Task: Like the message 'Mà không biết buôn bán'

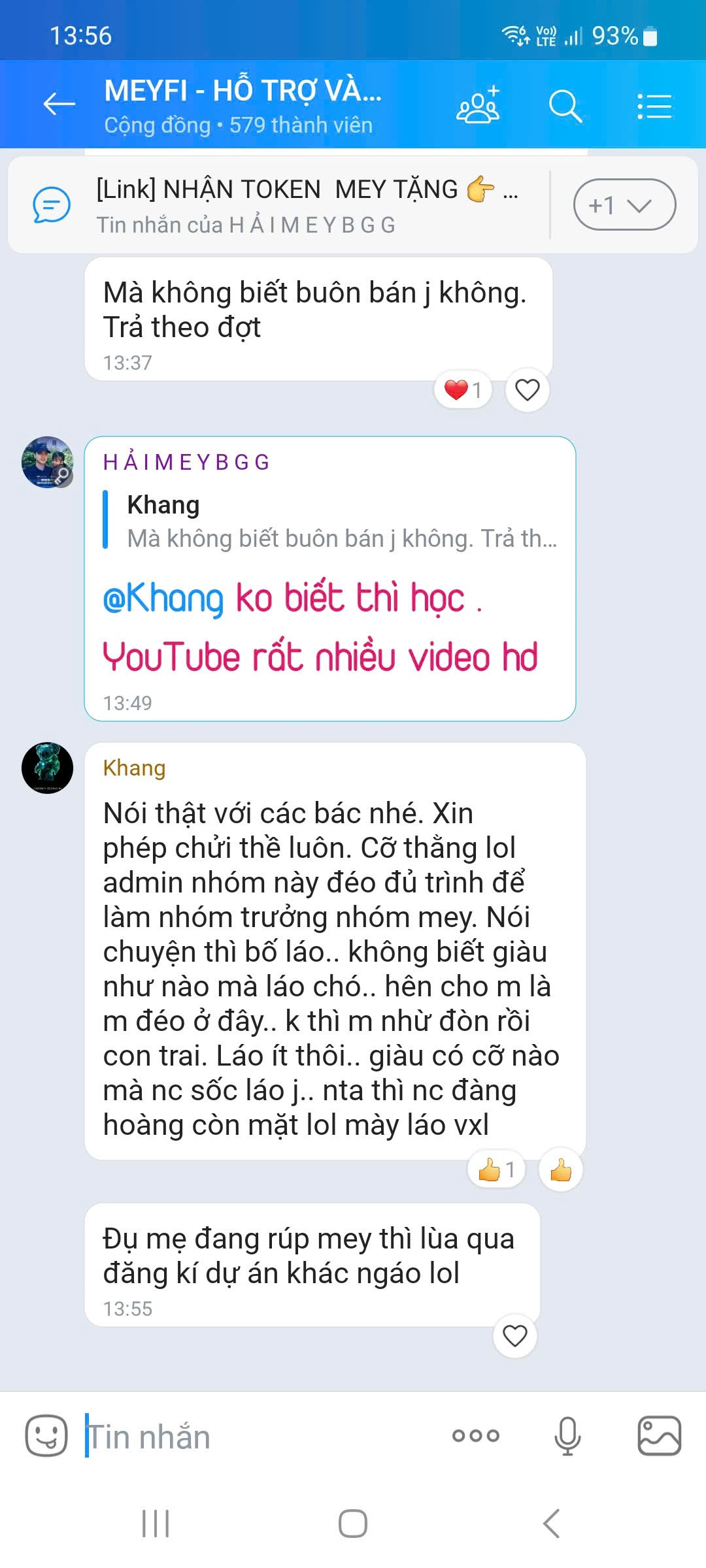Action: point(528,390)
